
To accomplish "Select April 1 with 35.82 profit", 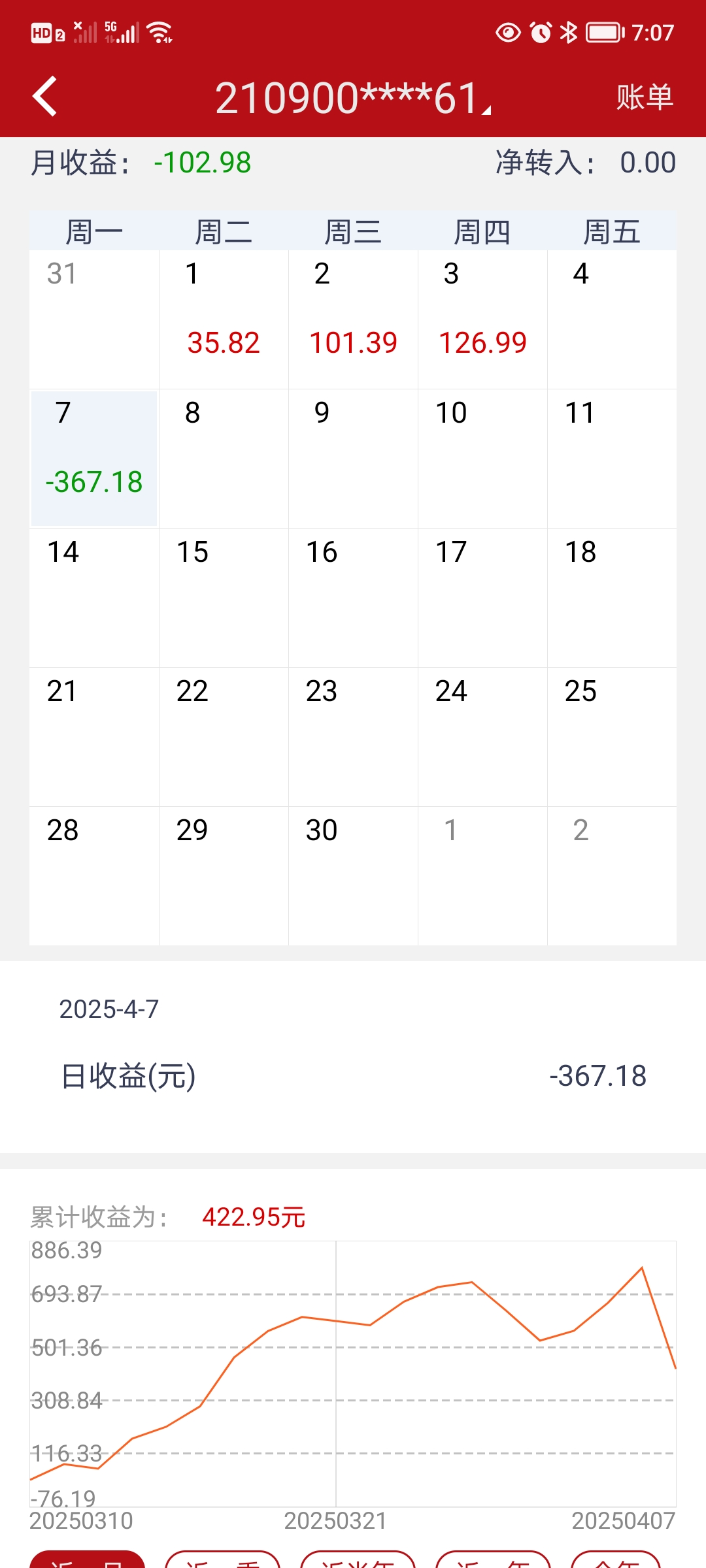I will [224, 319].
